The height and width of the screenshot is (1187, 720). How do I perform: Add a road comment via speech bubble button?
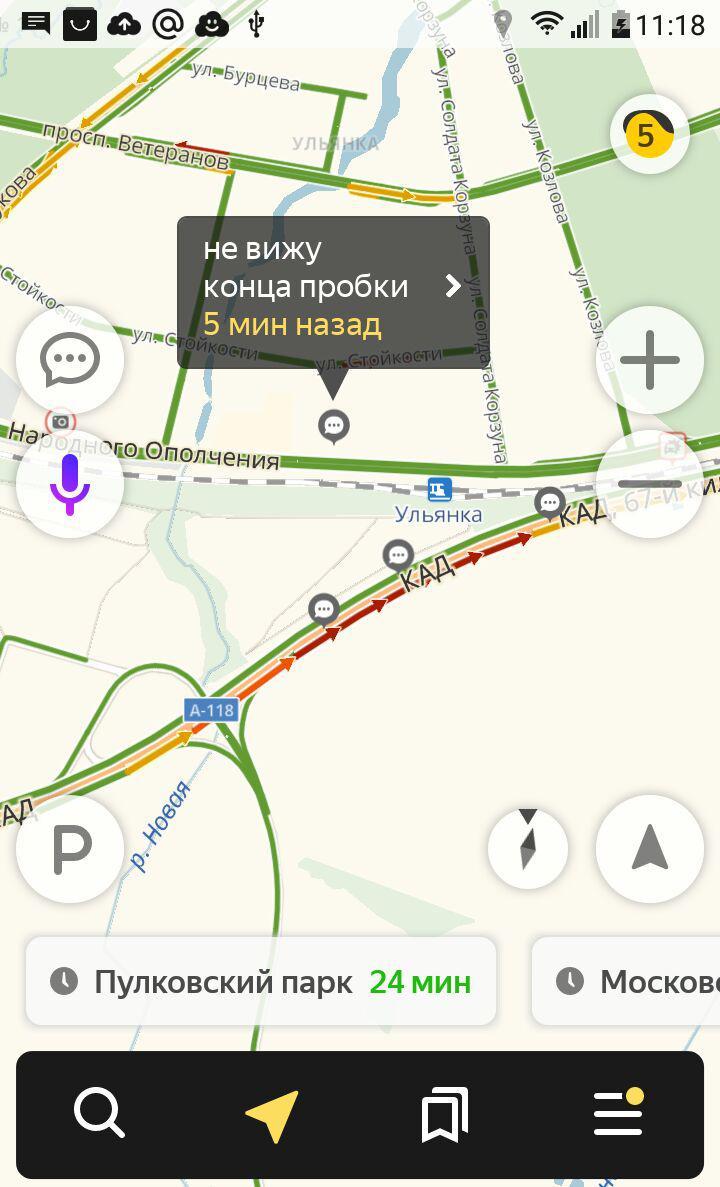tap(70, 360)
